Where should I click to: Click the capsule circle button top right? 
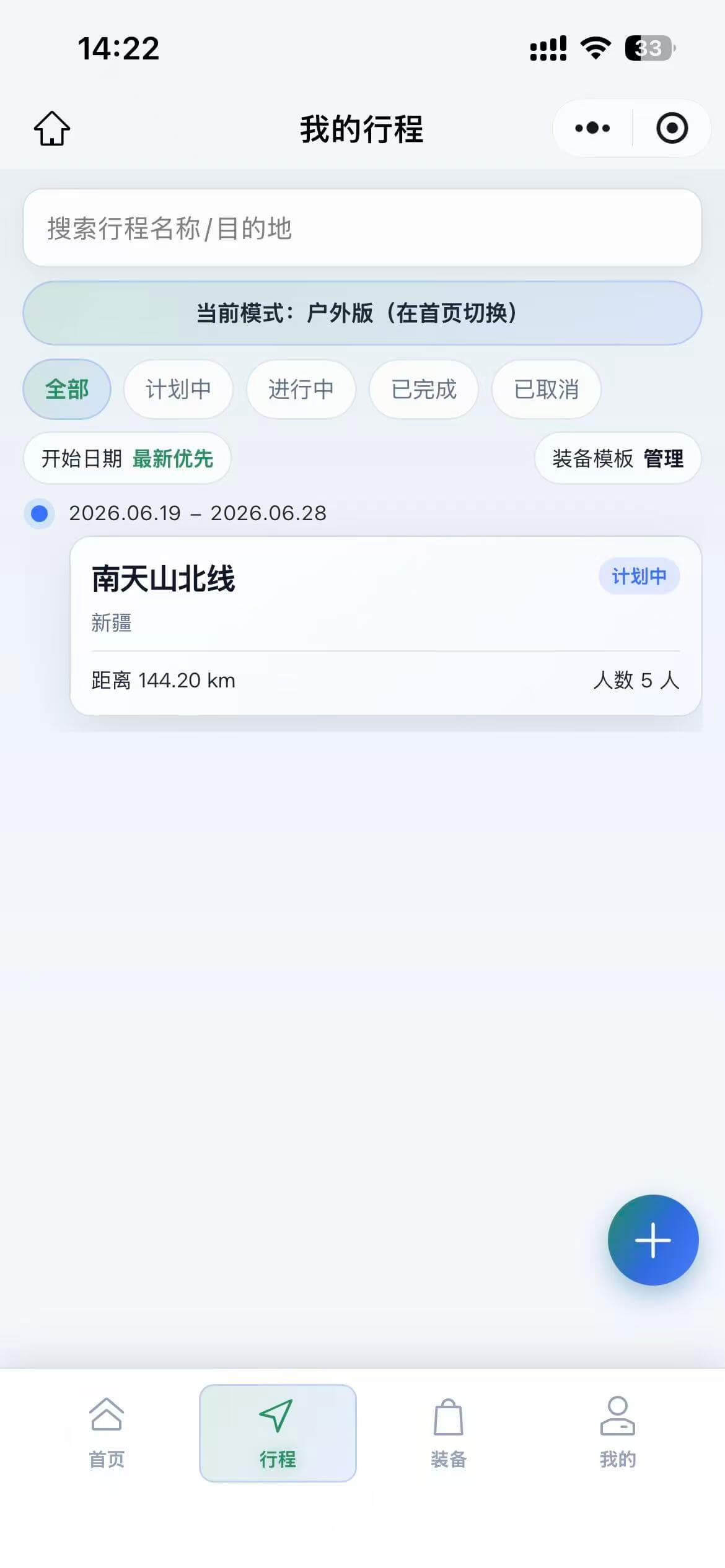672,128
